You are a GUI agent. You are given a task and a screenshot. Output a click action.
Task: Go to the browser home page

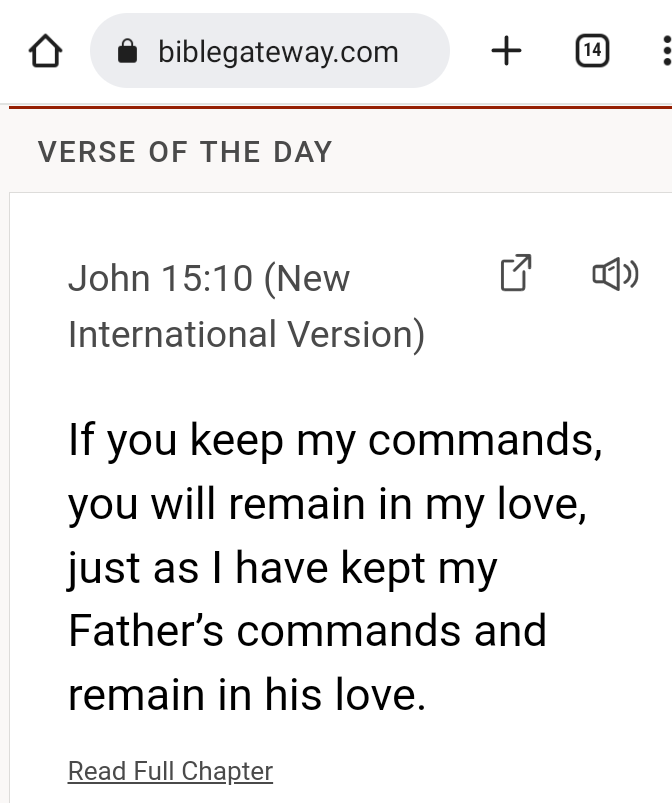tap(45, 51)
